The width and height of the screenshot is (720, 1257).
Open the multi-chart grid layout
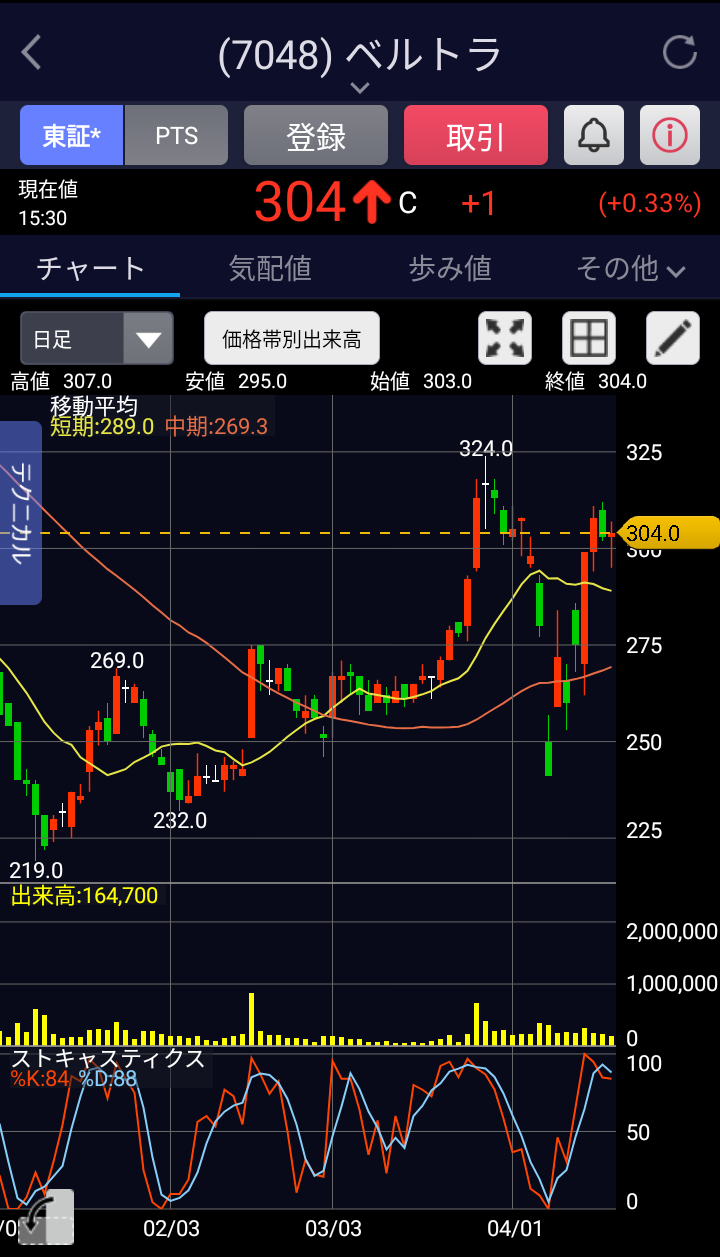tap(589, 339)
